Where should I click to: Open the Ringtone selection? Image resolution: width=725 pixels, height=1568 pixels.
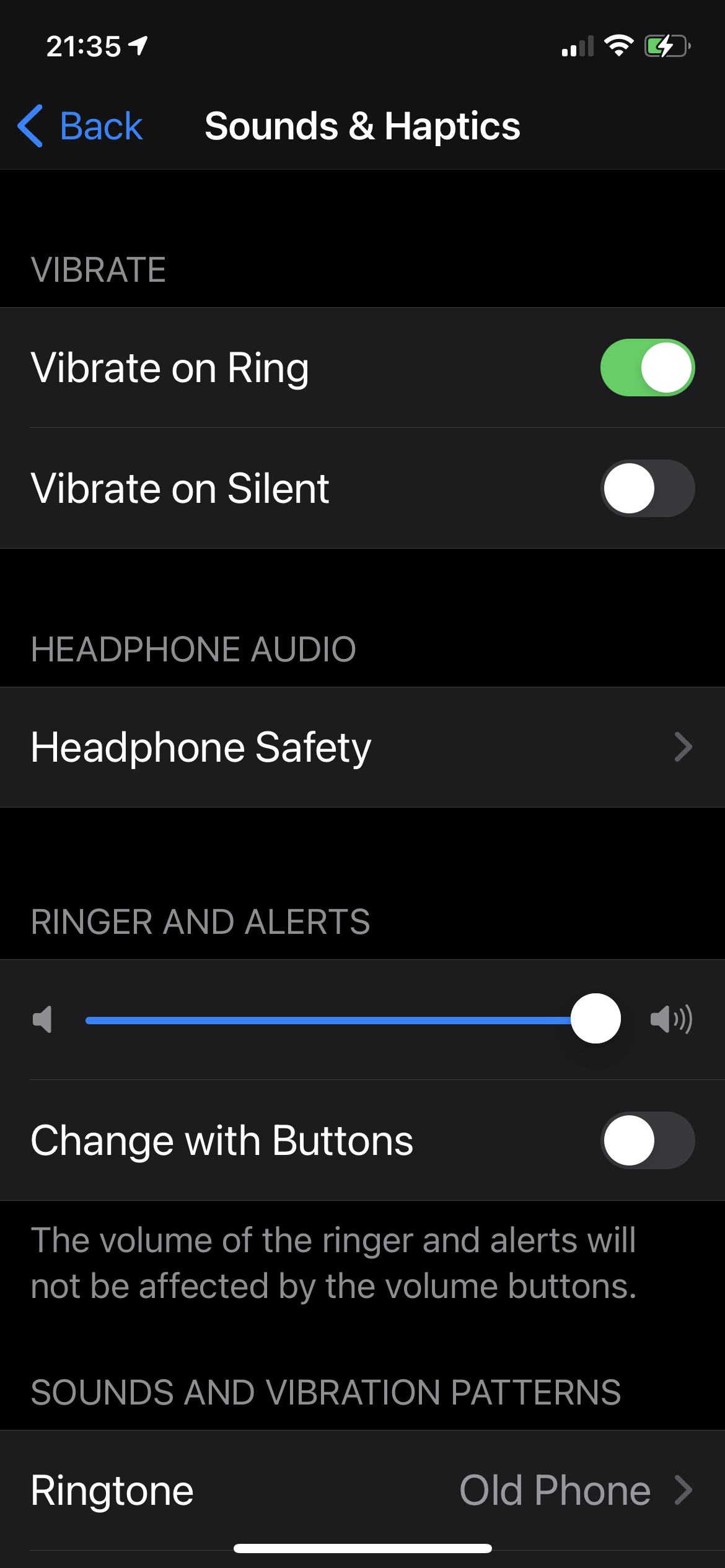click(362, 1491)
